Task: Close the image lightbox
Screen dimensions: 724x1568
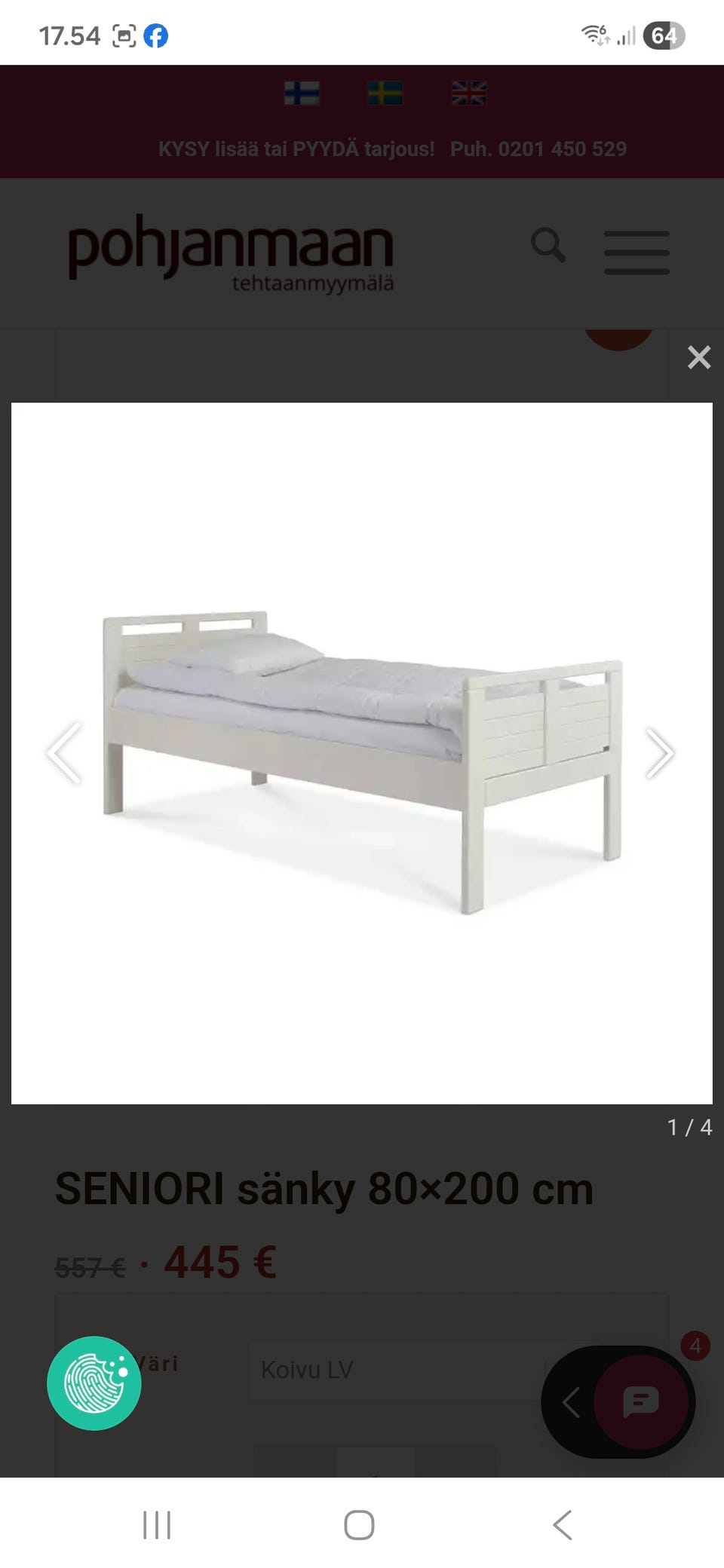Action: (699, 357)
